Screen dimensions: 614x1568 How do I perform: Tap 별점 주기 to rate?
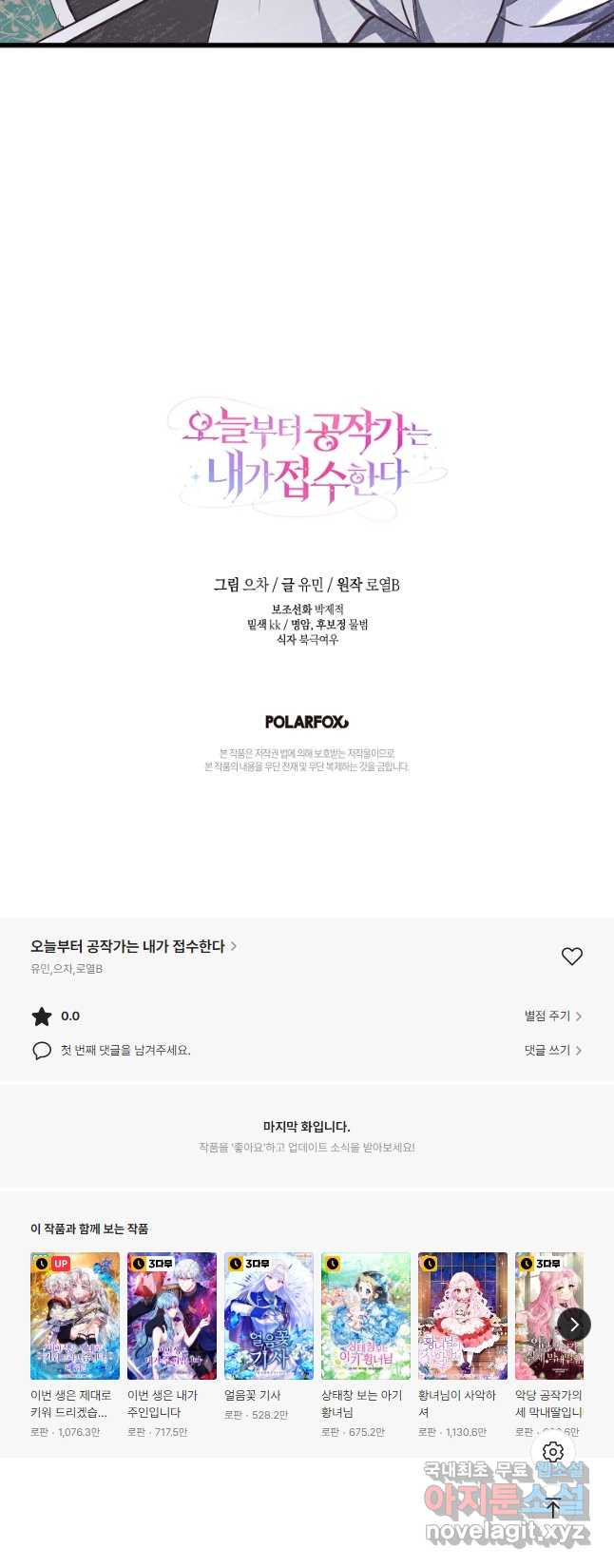552,1016
